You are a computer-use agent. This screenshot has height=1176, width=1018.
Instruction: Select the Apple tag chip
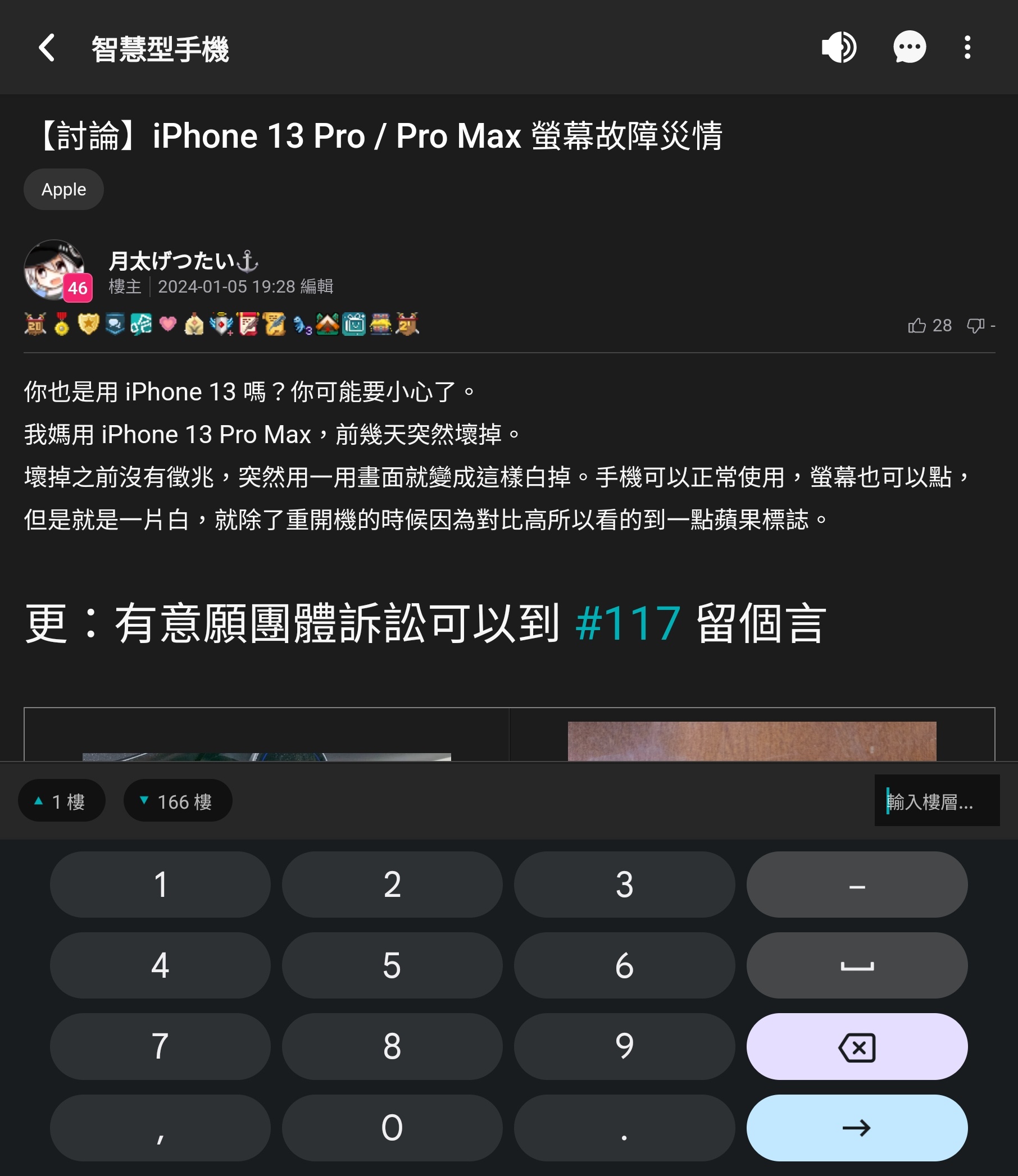(63, 189)
